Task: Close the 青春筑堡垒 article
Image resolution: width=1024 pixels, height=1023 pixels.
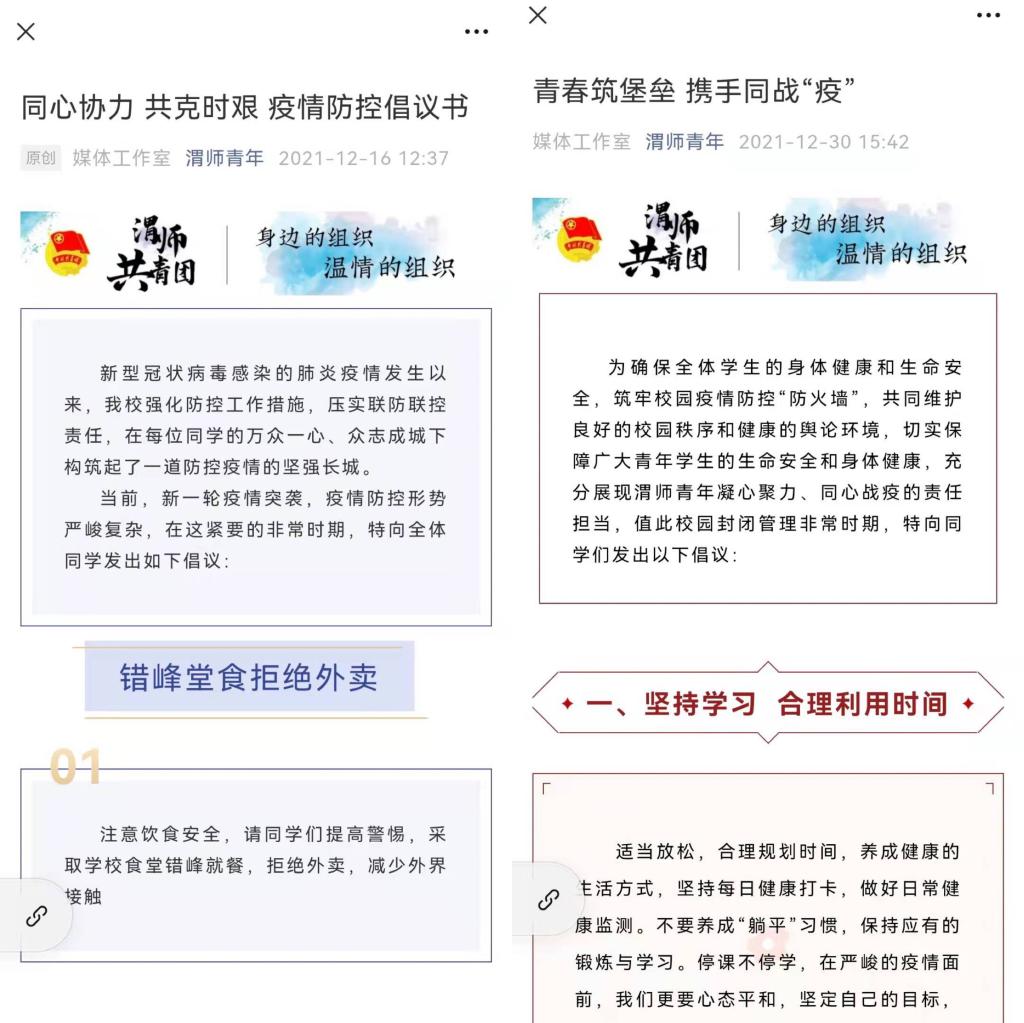Action: [538, 15]
